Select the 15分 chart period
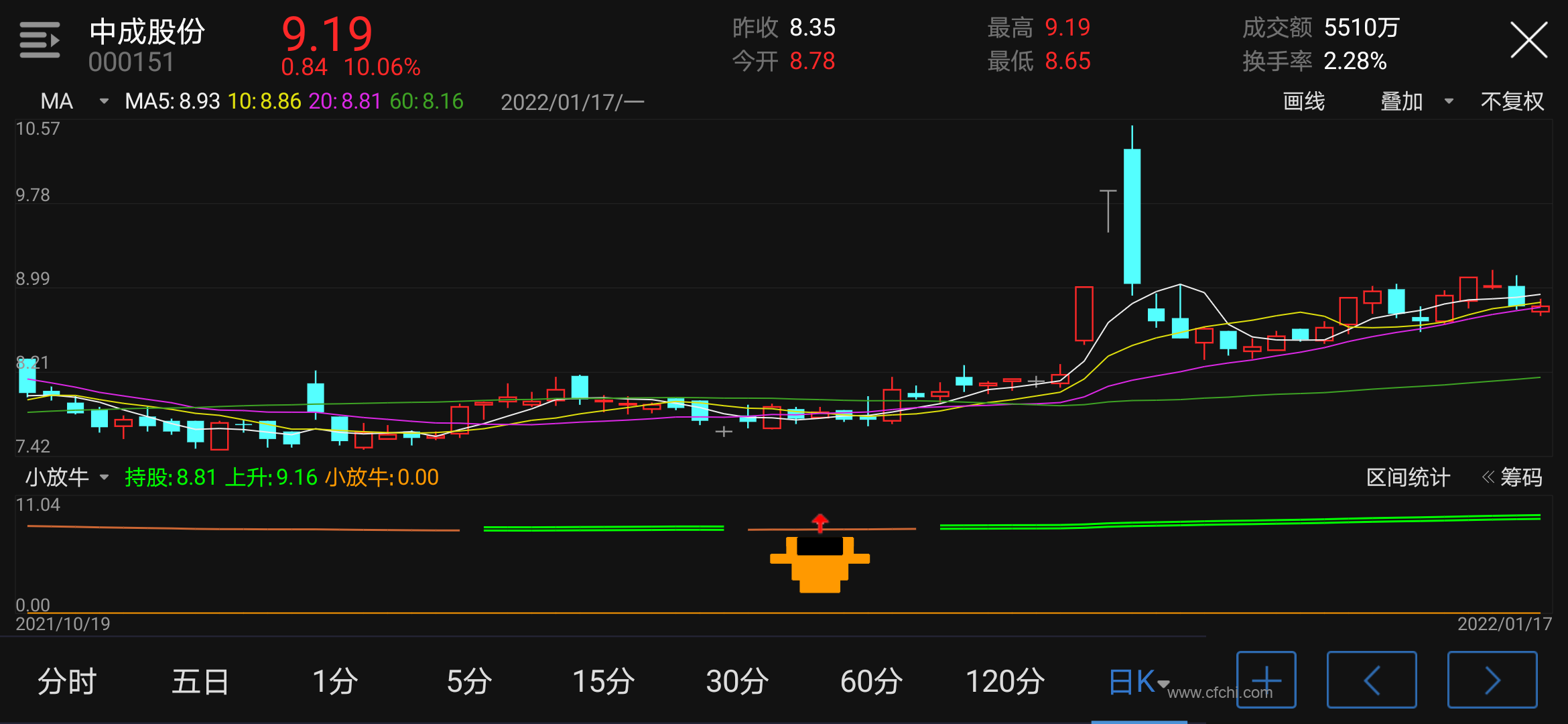This screenshot has width=1568, height=724. coord(603,681)
